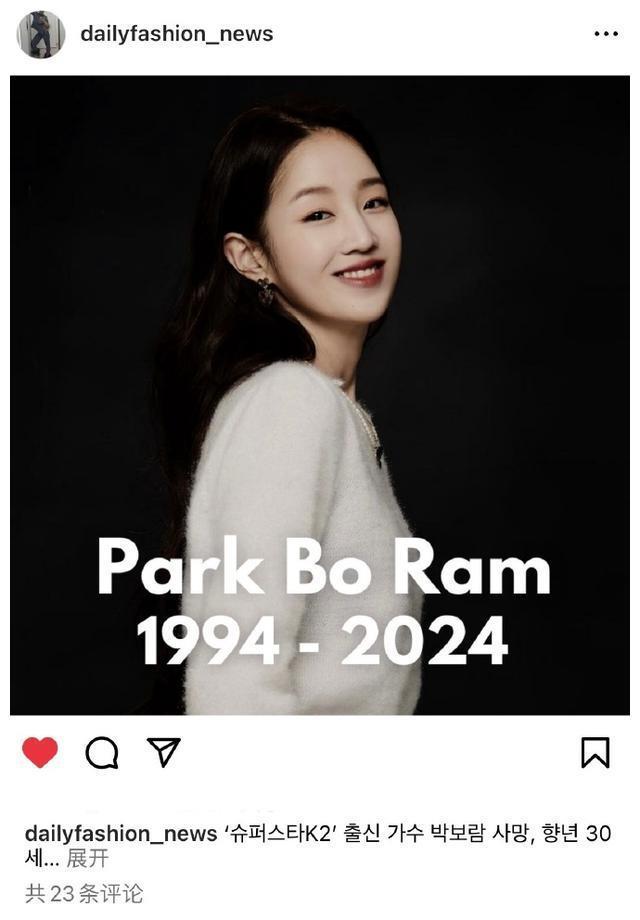View all 23 comments
This screenshot has height=920, width=640.
click(x=84, y=893)
